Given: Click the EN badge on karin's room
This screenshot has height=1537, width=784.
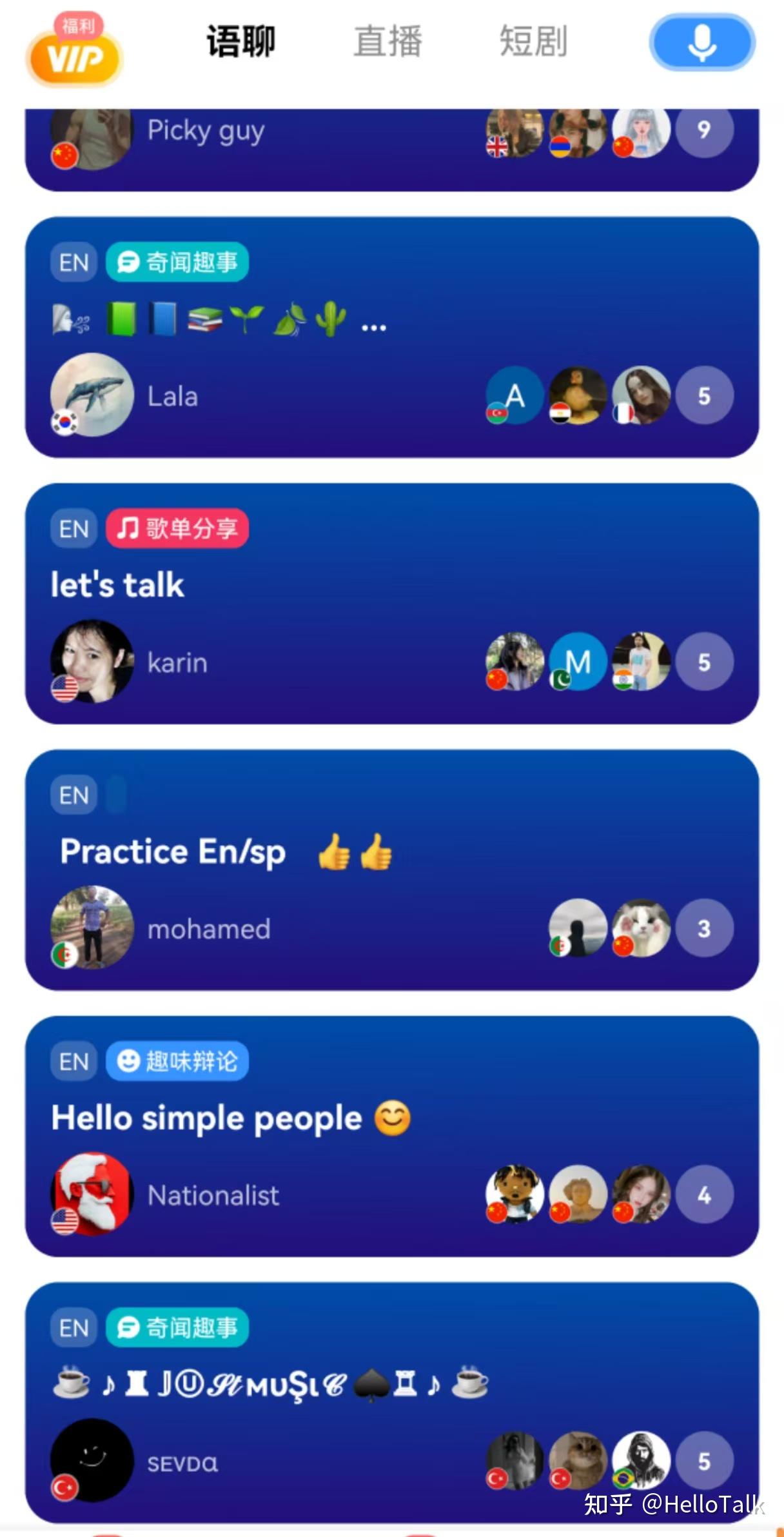Looking at the screenshot, I should click(73, 529).
